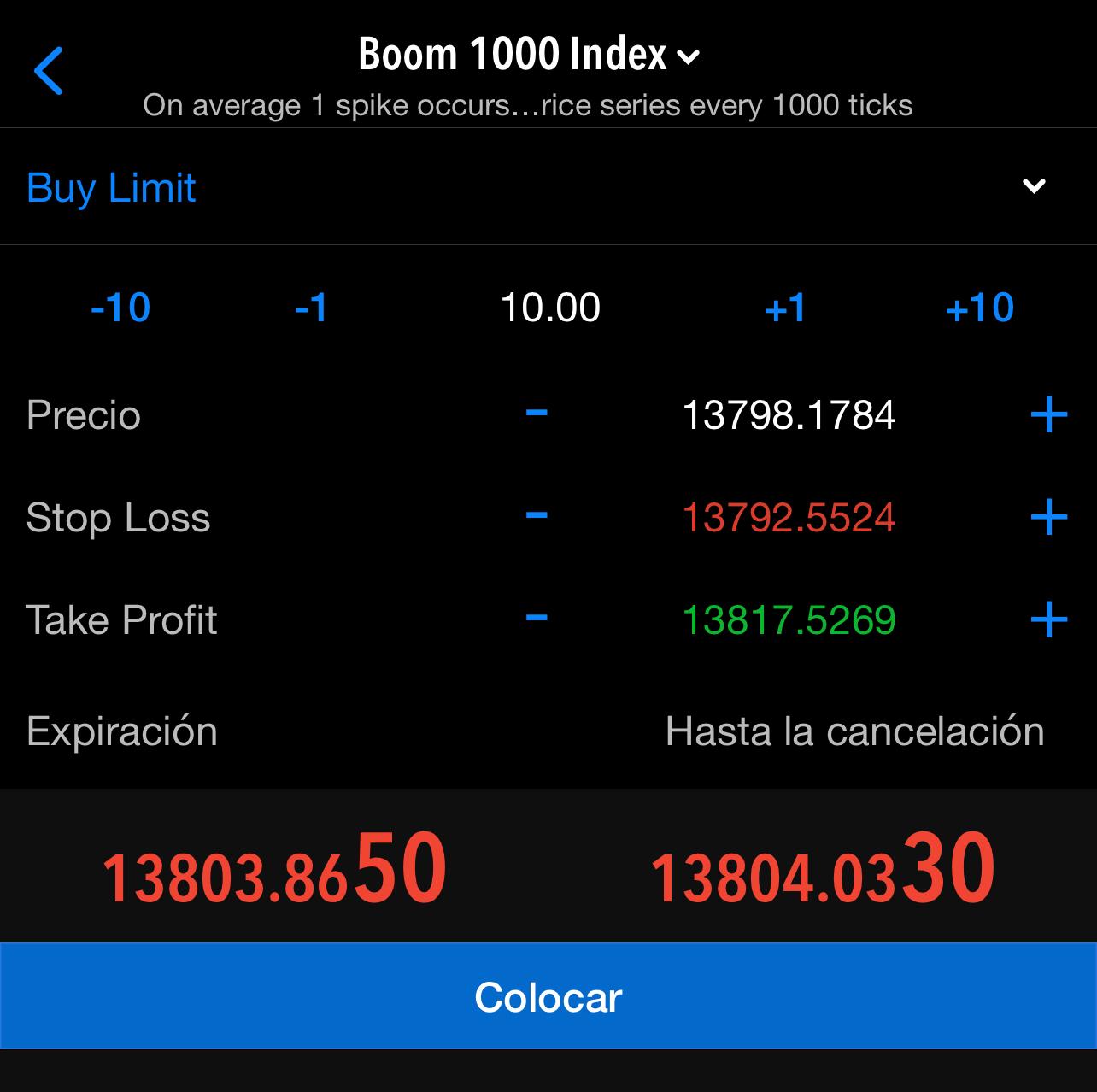Change Expiración from Hasta la cancelación

point(854,731)
